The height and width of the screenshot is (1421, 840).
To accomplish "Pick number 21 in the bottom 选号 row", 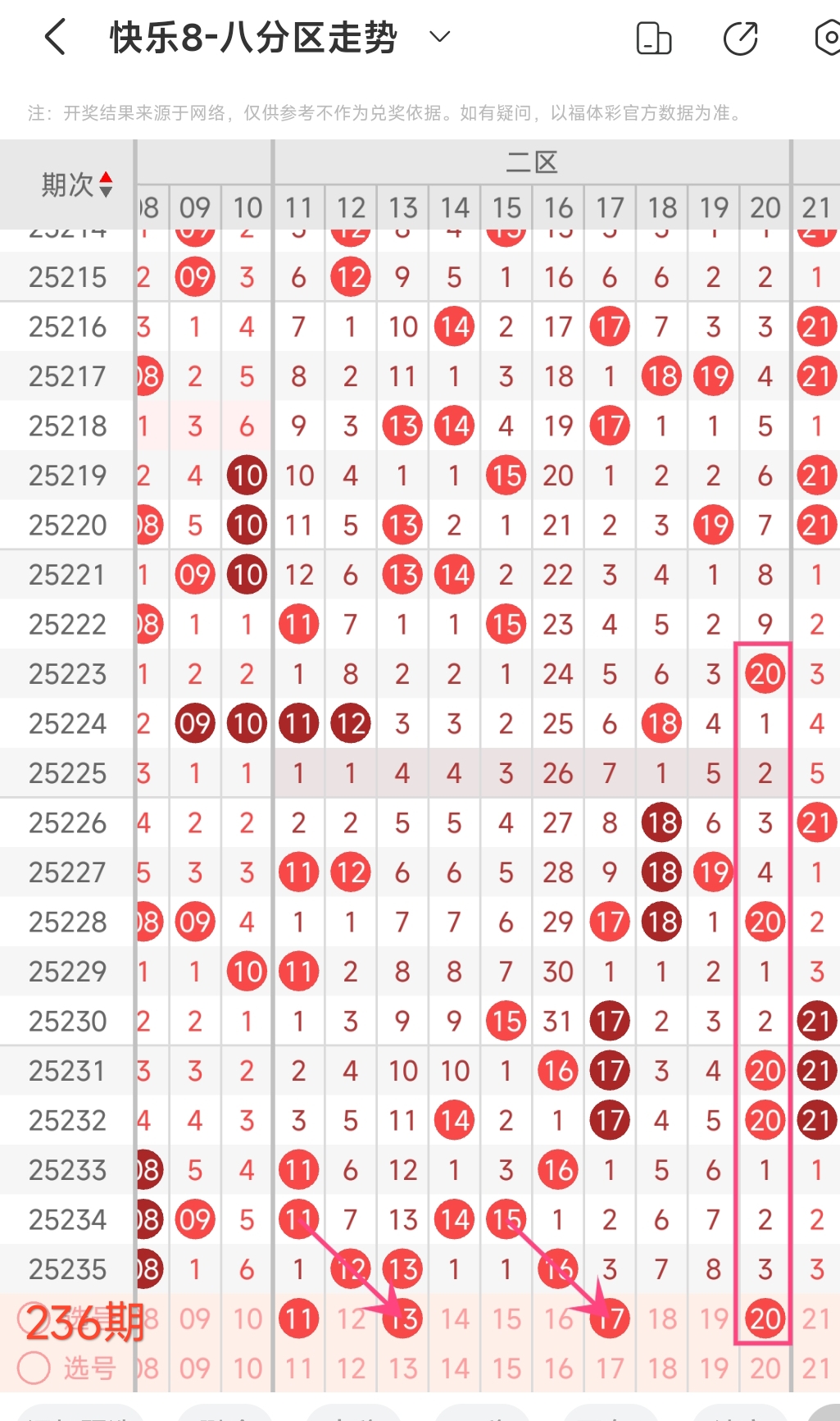I will (x=816, y=1368).
